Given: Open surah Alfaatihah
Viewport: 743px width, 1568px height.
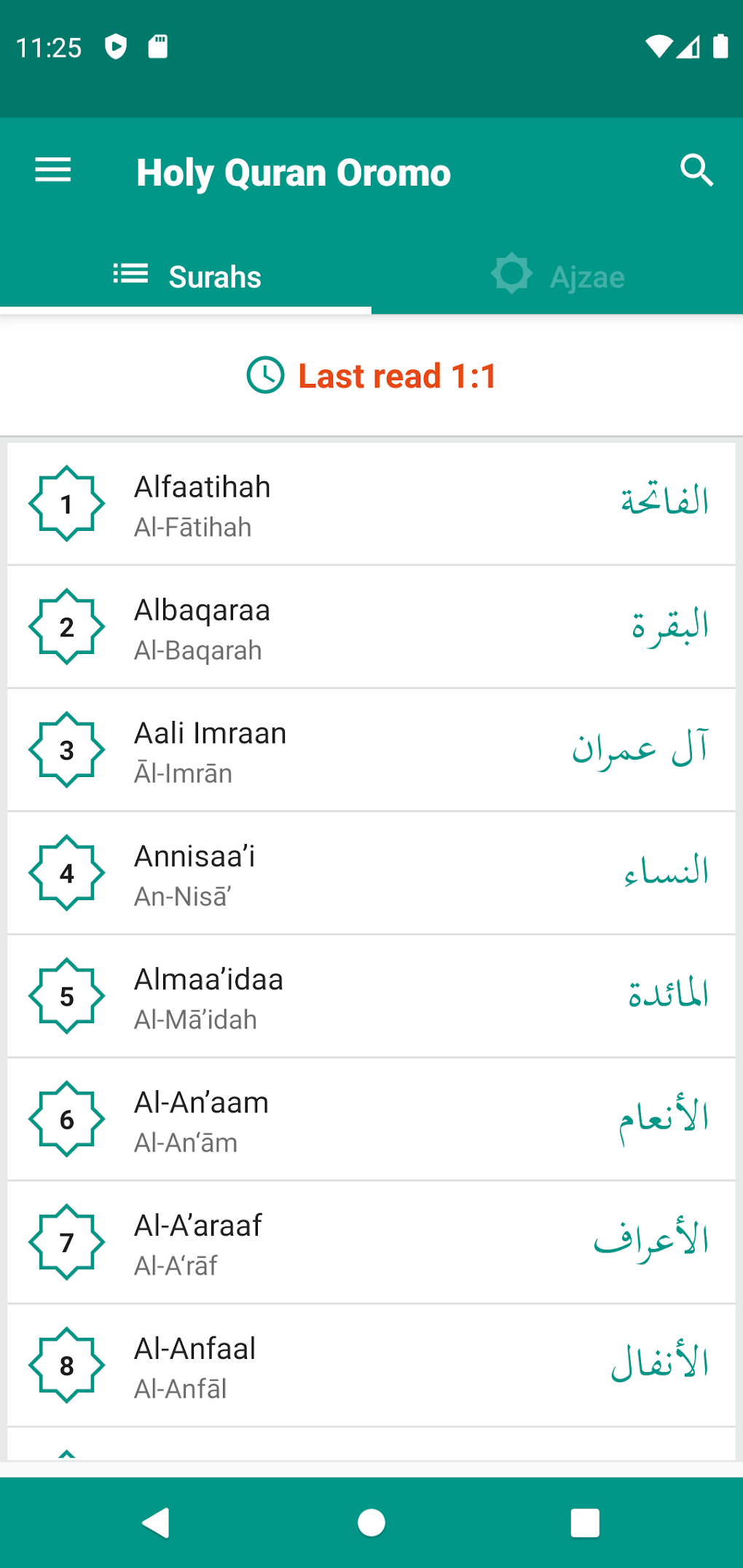Looking at the screenshot, I should point(371,503).
